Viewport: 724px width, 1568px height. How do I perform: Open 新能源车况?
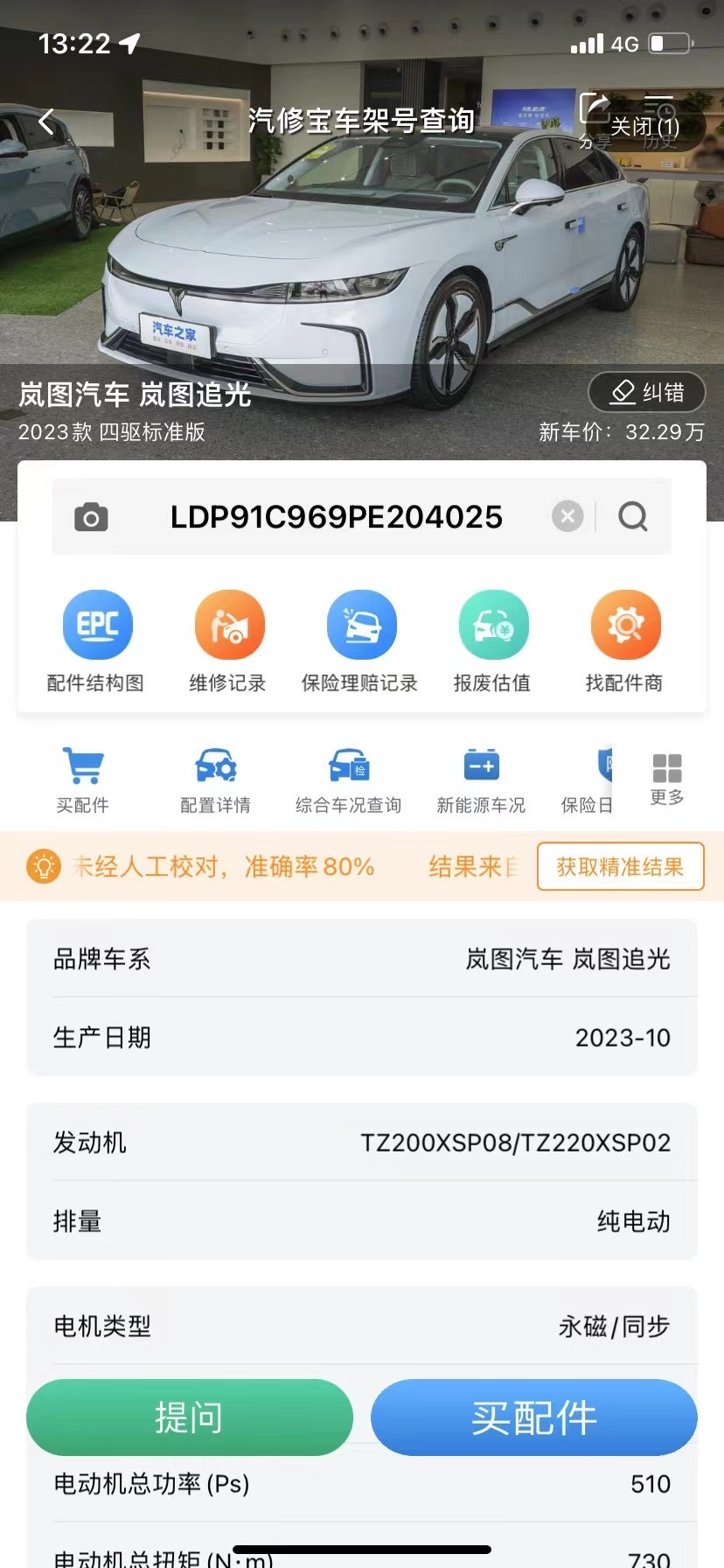[x=481, y=779]
